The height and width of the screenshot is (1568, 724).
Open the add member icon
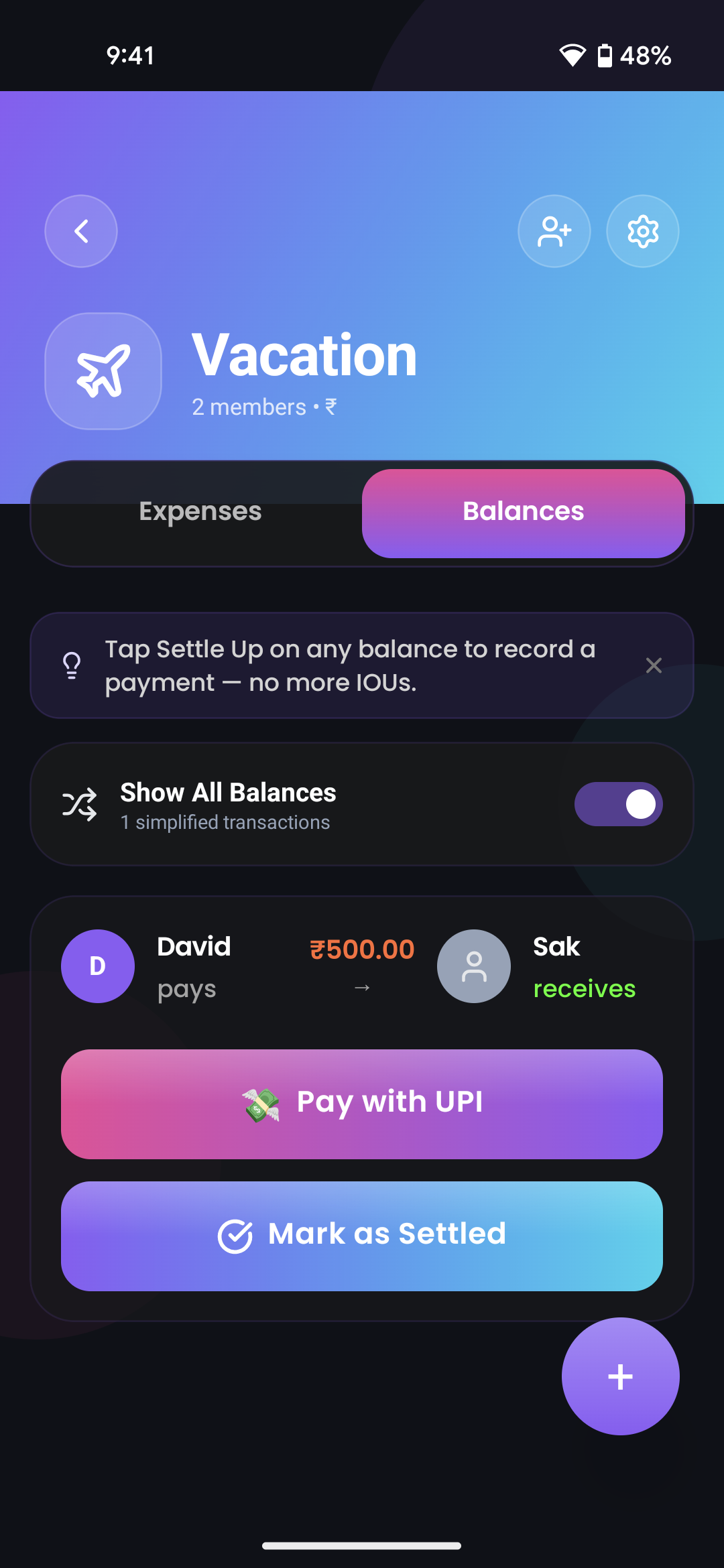554,231
